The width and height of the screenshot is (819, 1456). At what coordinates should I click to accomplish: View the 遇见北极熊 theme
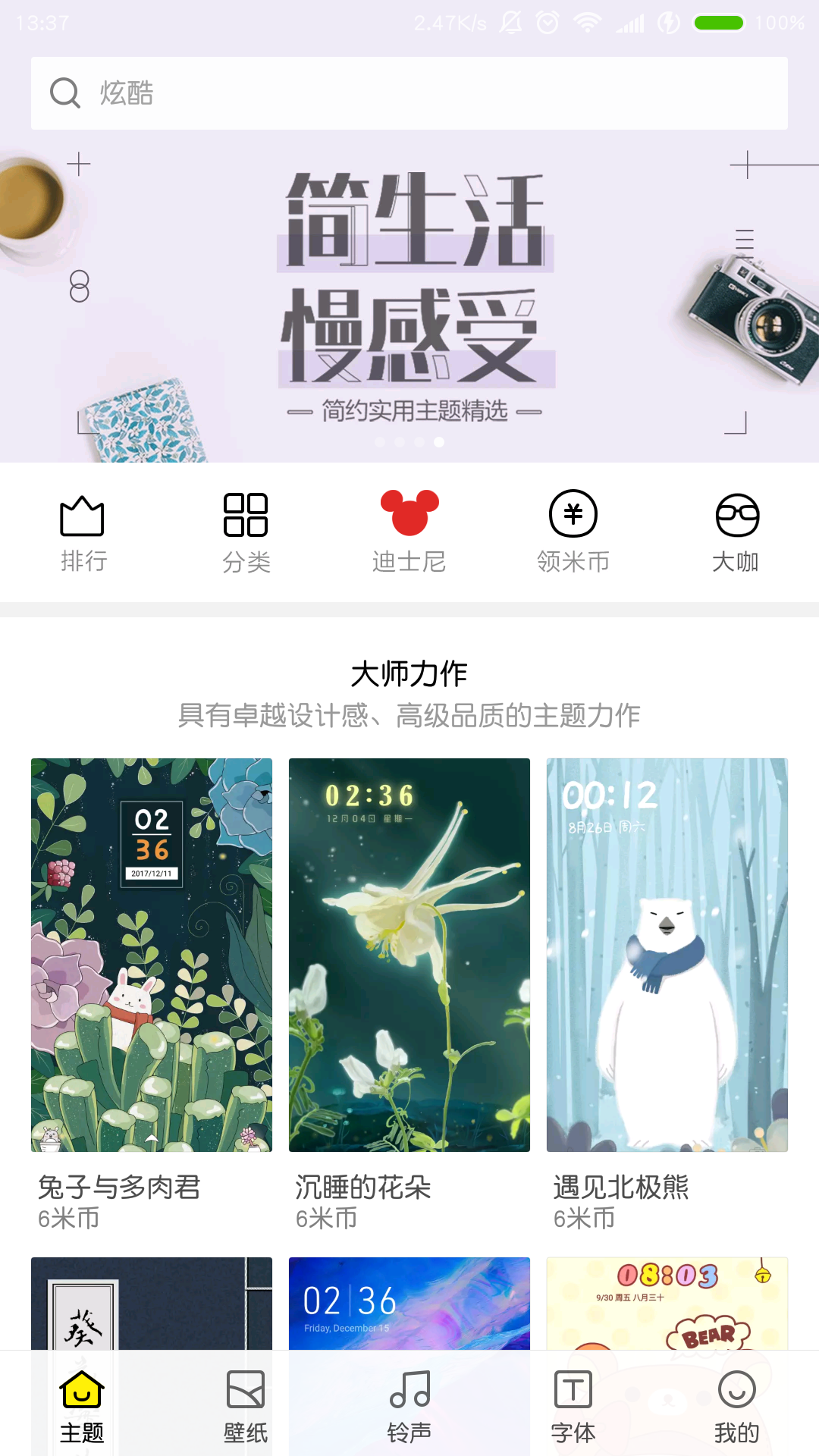667,955
